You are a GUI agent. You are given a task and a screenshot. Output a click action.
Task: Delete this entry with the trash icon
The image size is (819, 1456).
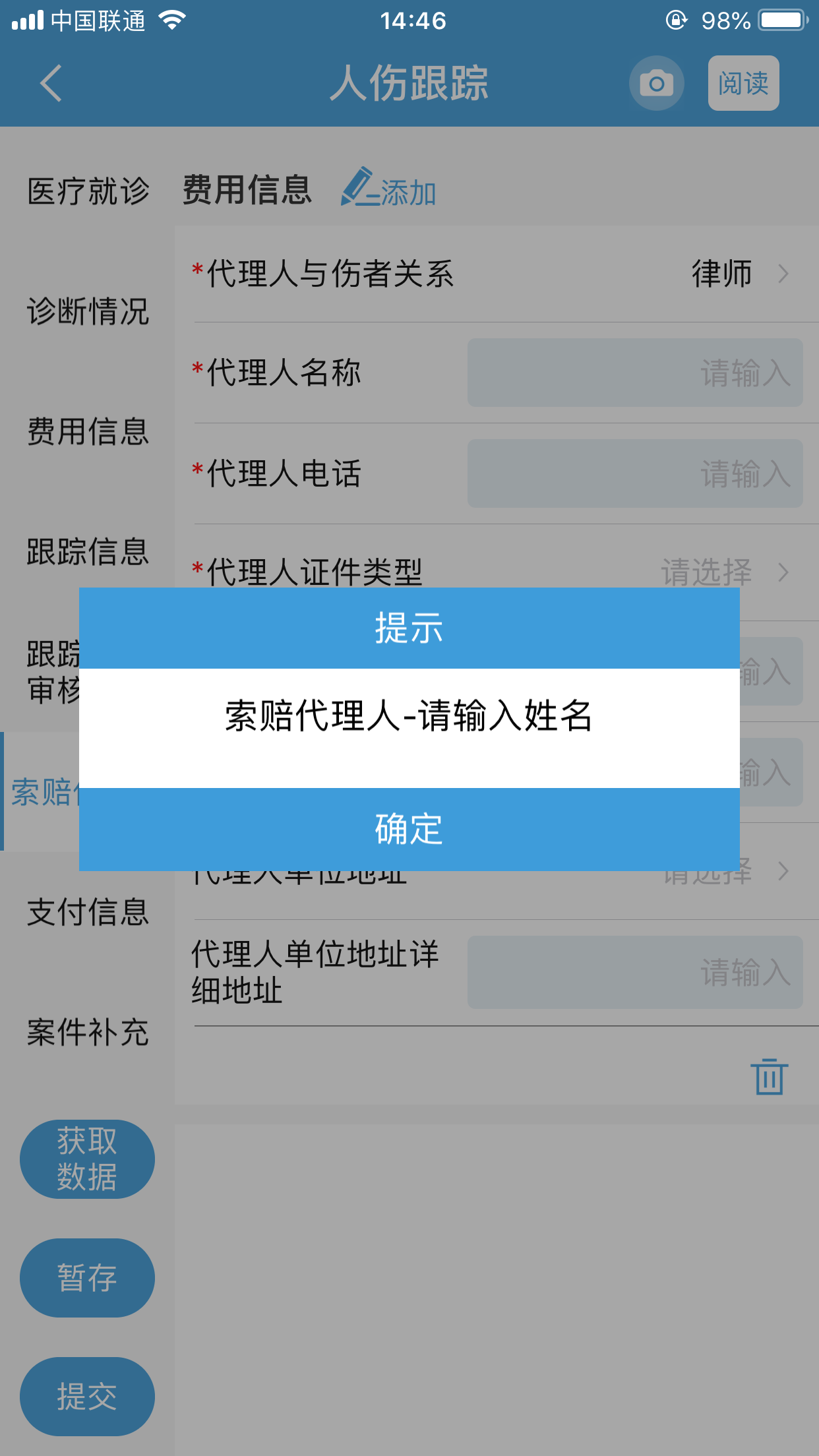pyautogui.click(x=770, y=1076)
